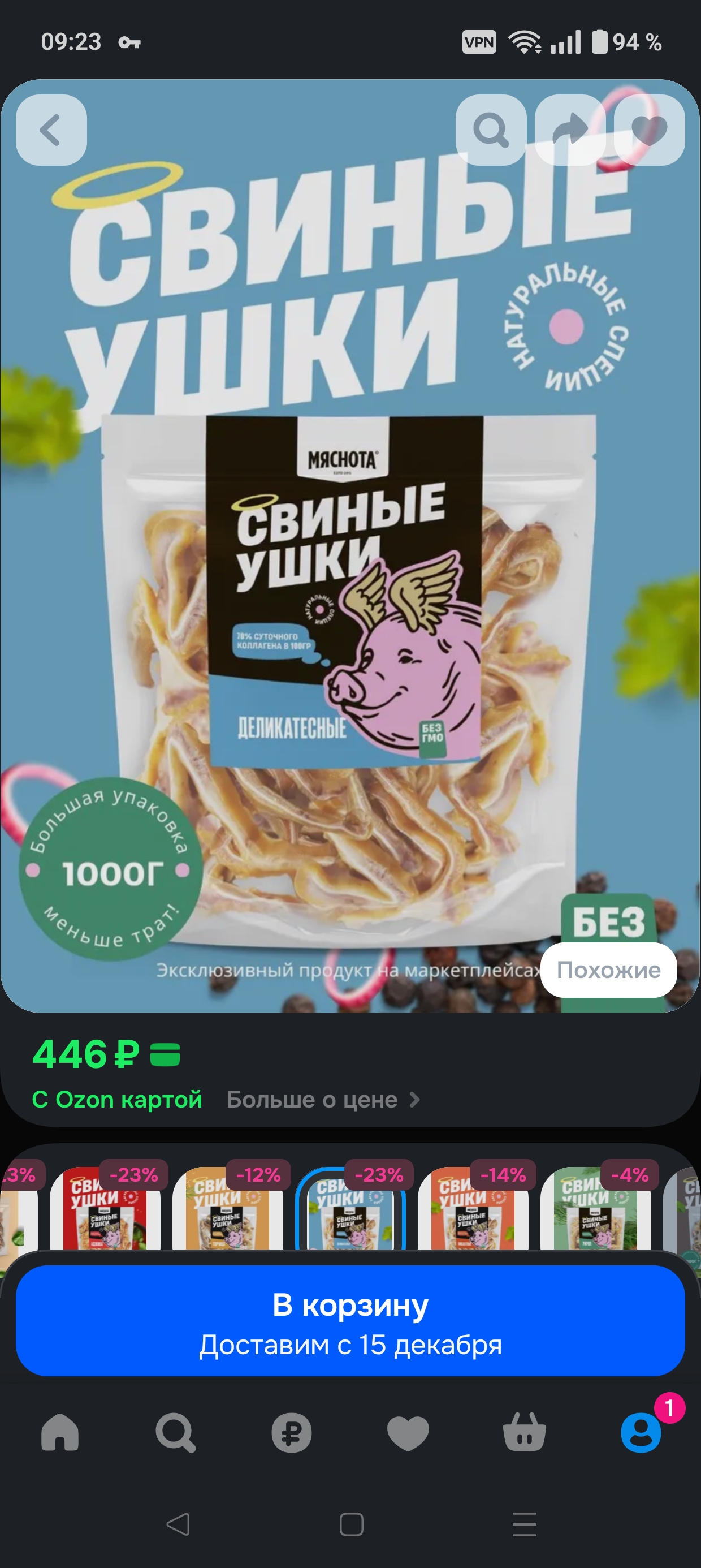Go back using the arrow button

tap(51, 130)
